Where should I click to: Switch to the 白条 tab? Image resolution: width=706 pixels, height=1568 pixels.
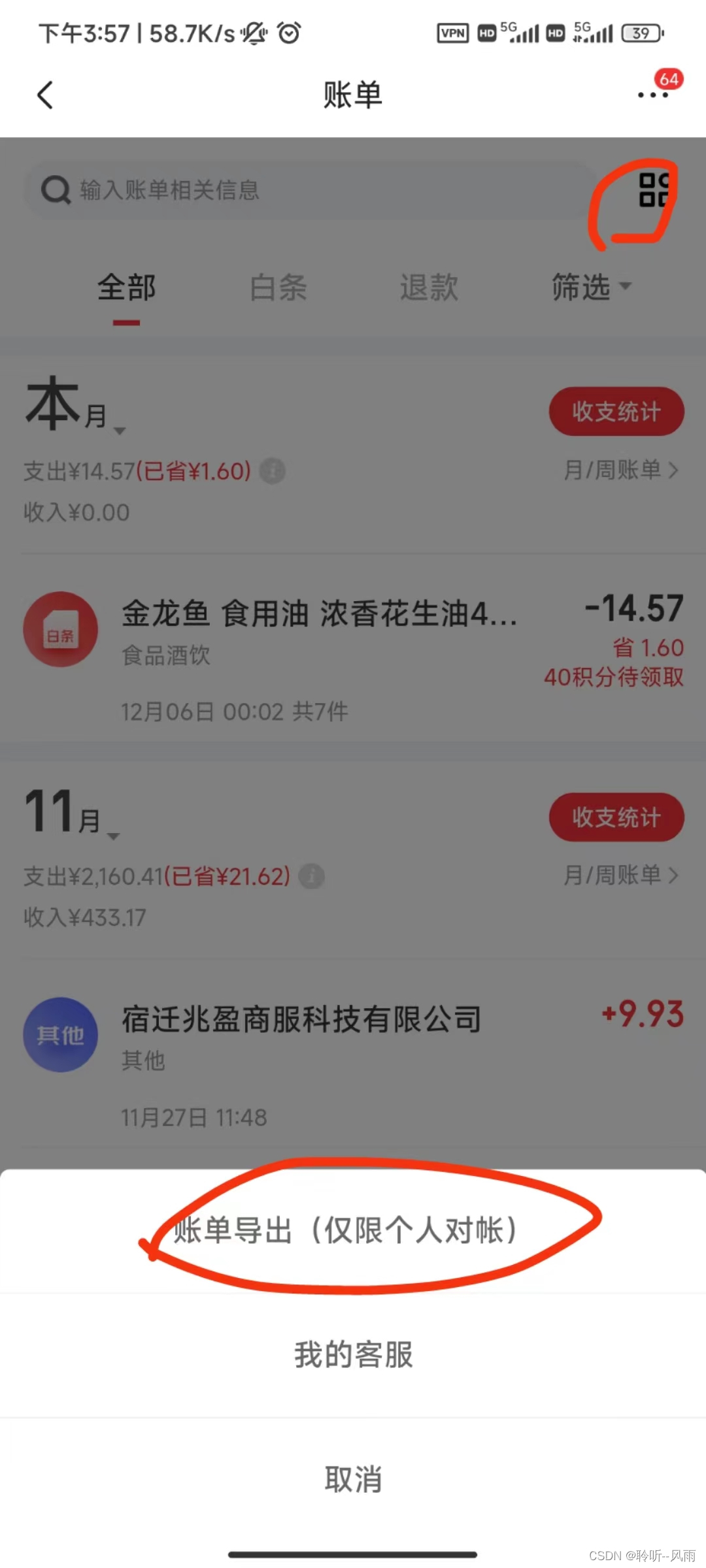click(277, 287)
